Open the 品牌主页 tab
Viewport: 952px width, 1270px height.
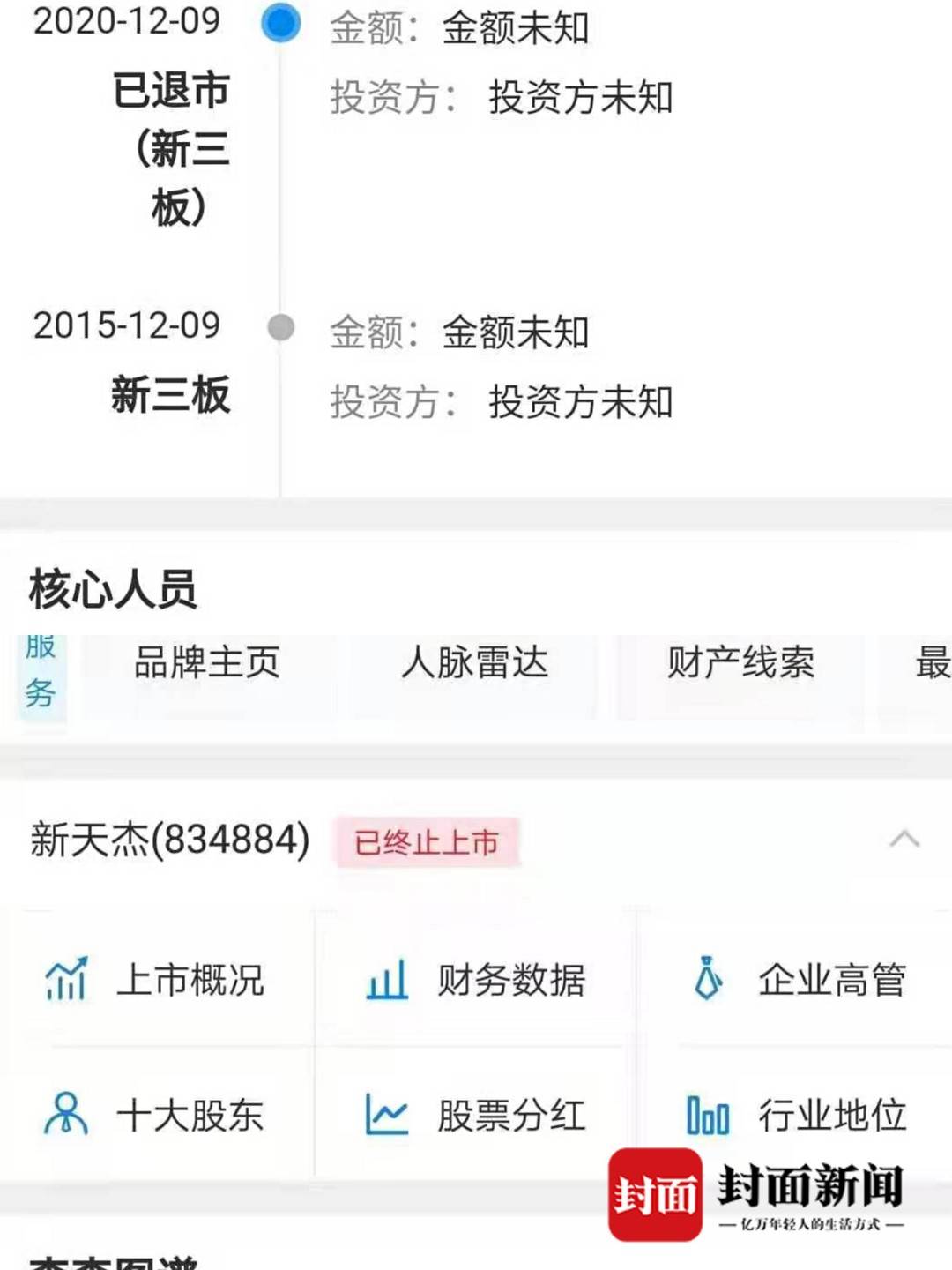pos(207,663)
